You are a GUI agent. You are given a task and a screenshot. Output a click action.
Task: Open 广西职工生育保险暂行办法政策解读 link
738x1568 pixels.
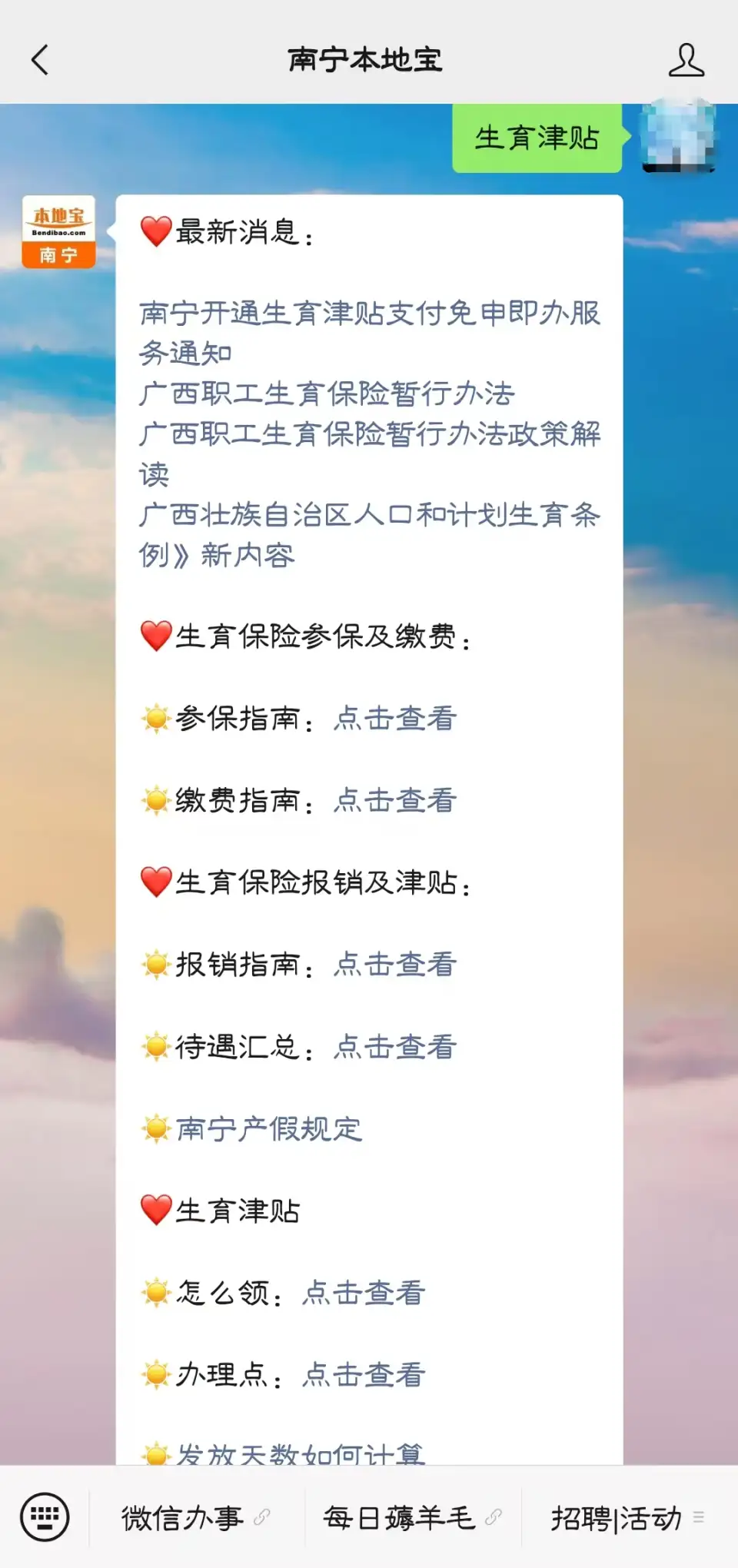tap(369, 435)
